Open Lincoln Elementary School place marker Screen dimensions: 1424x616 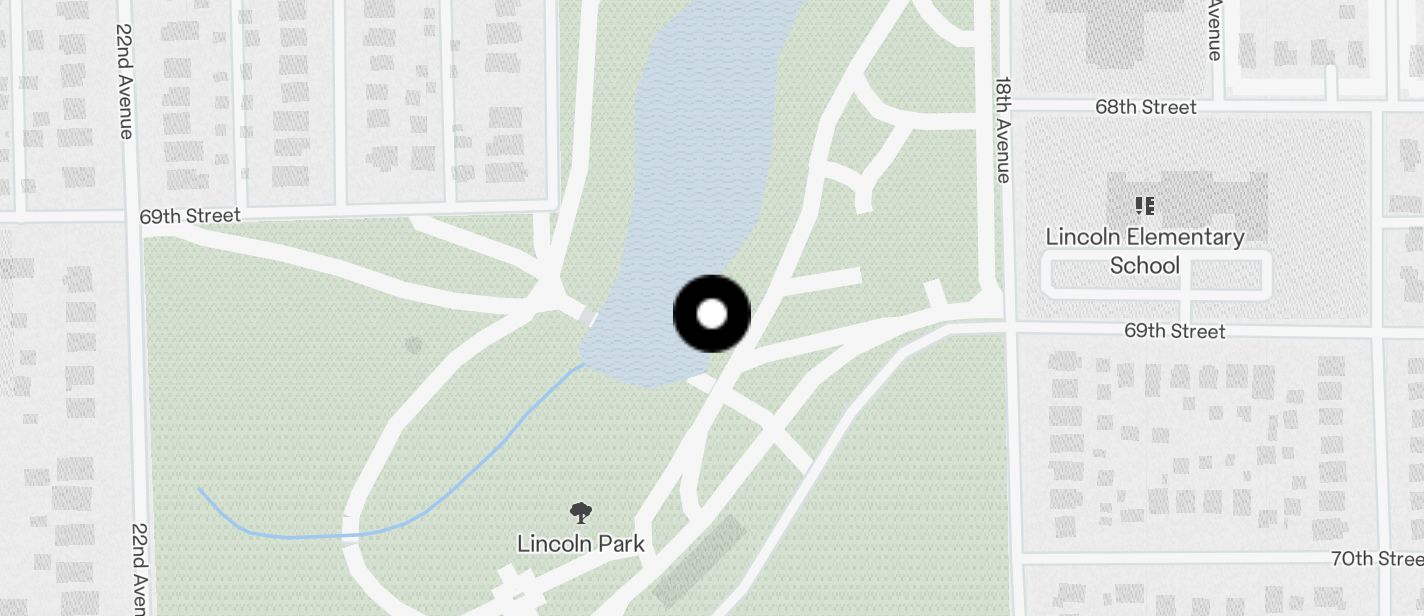(1144, 208)
